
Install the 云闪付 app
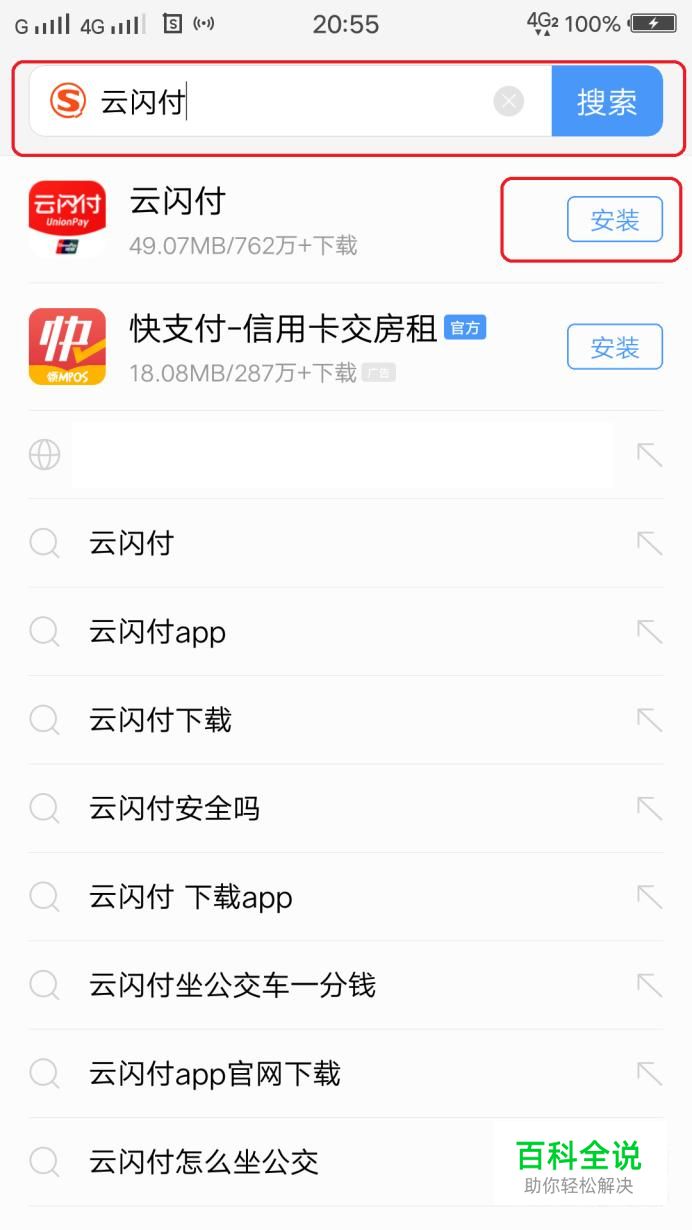point(614,220)
